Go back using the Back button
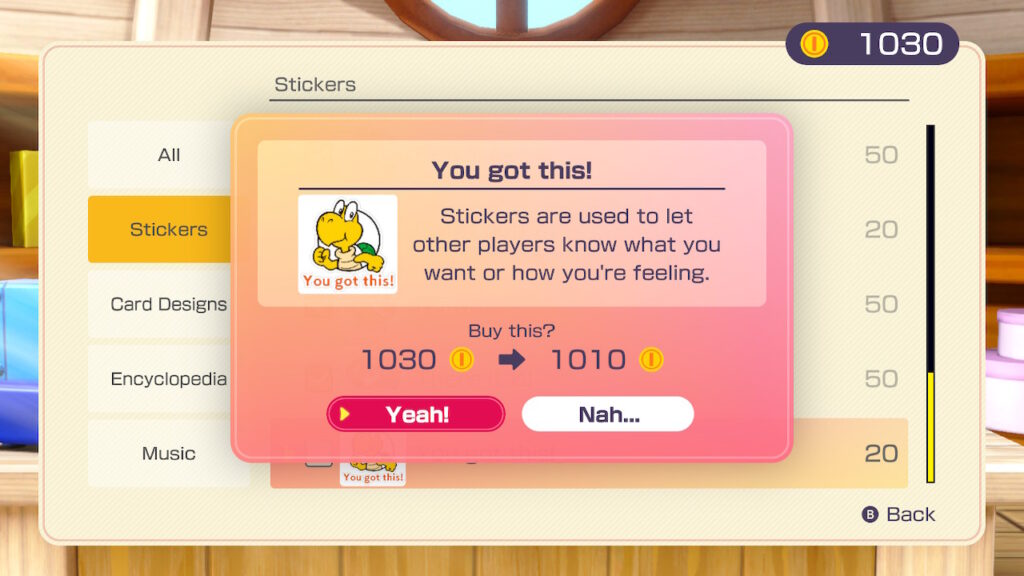 click(x=899, y=514)
